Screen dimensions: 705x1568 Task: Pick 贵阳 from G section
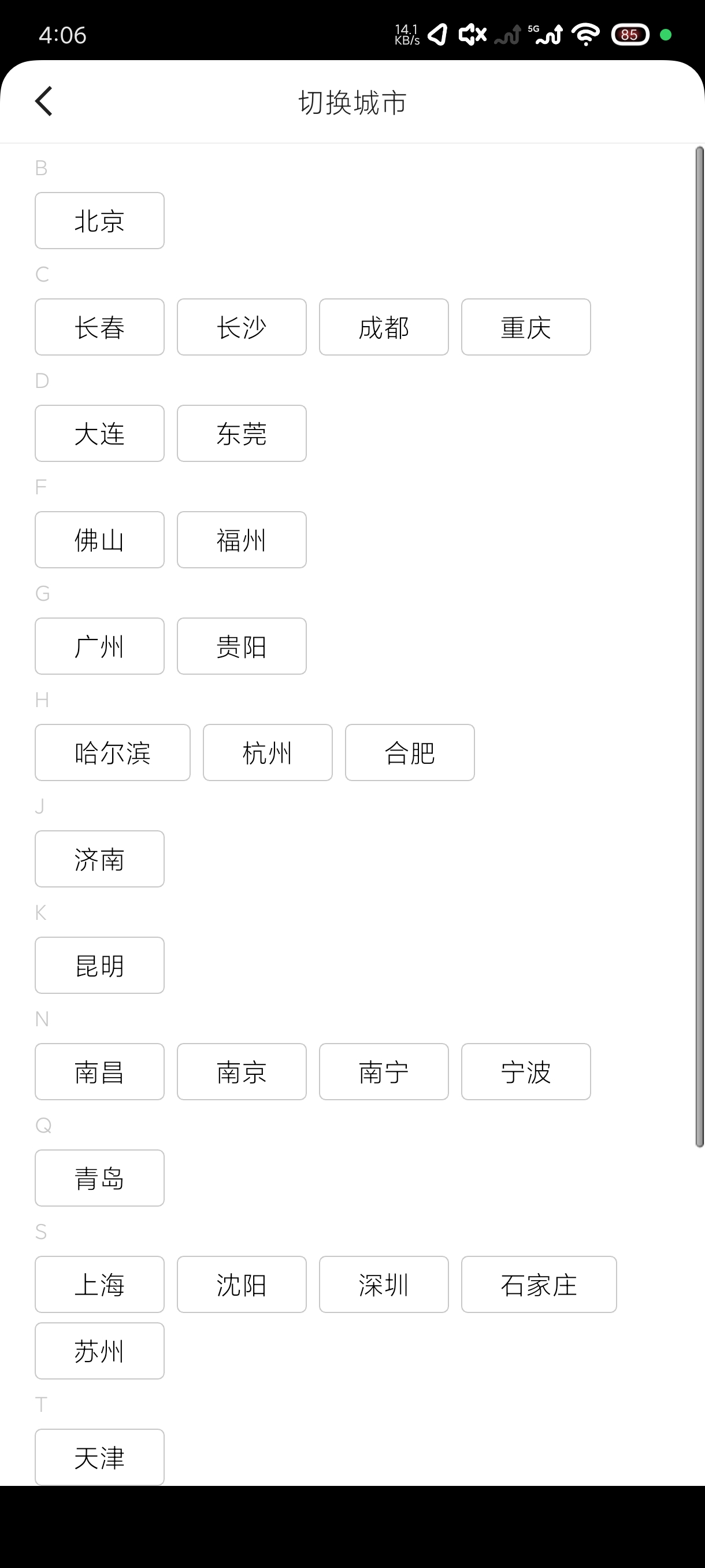pyautogui.click(x=242, y=646)
